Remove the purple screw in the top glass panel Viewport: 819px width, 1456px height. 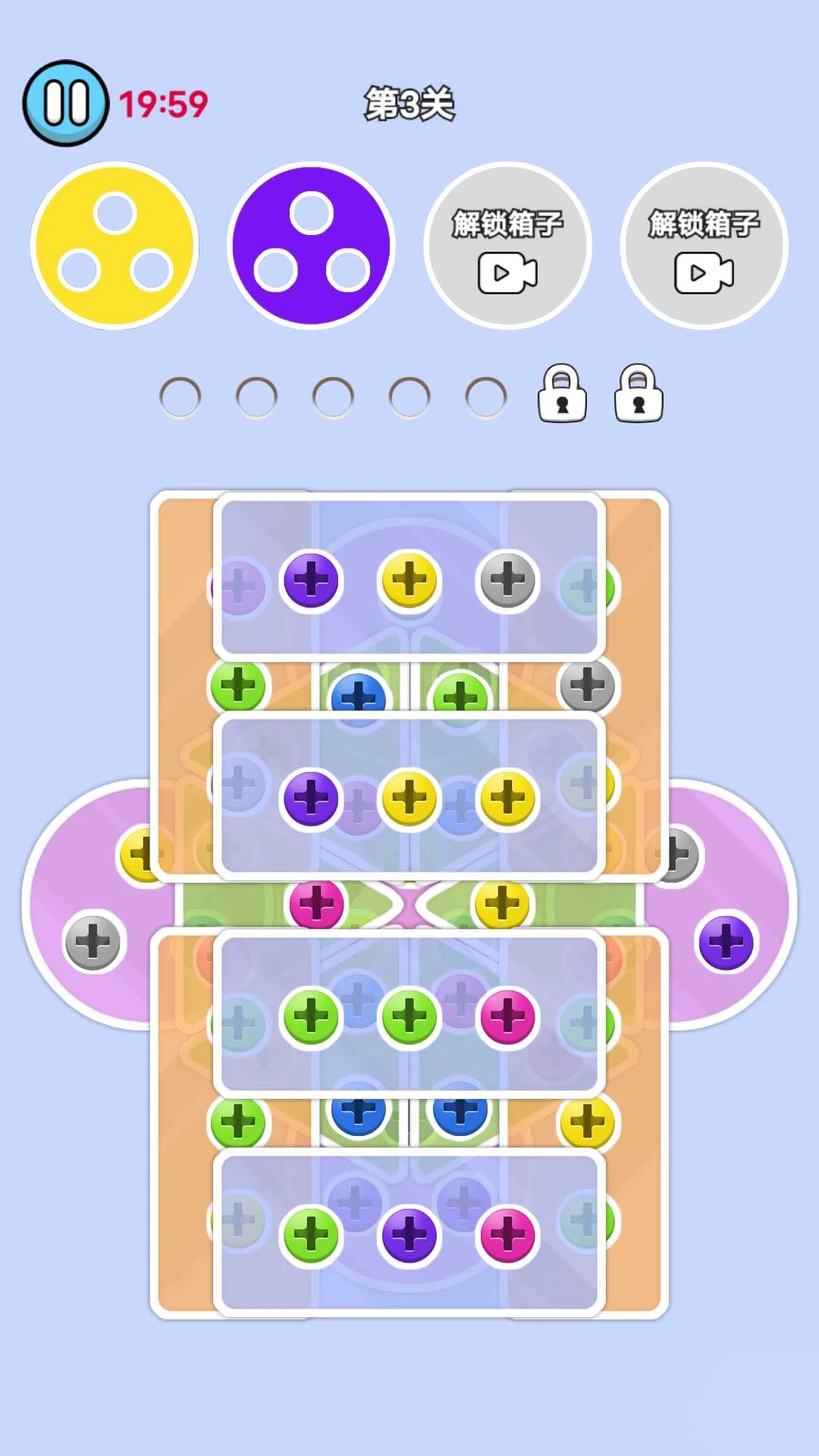tap(311, 580)
